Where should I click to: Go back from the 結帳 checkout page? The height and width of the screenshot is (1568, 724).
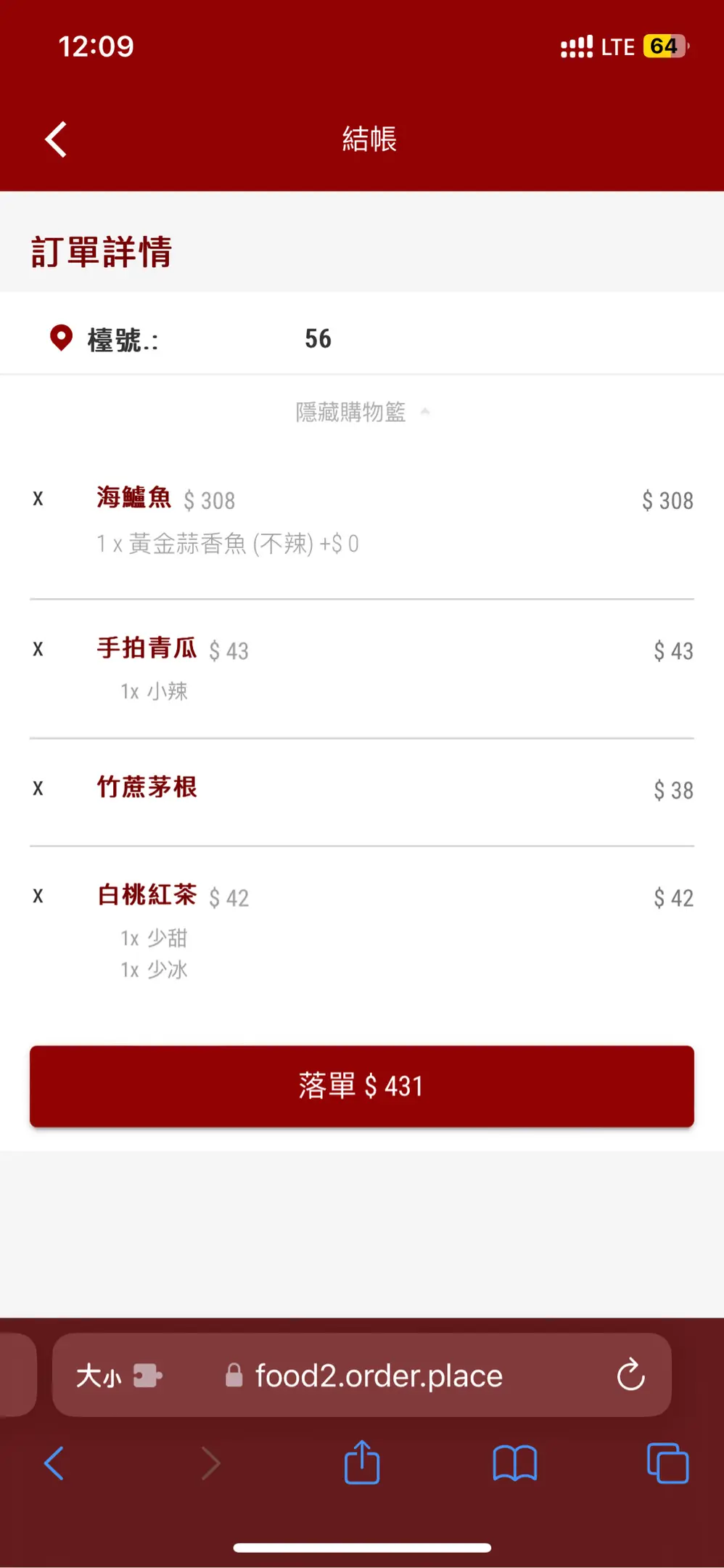(56, 139)
